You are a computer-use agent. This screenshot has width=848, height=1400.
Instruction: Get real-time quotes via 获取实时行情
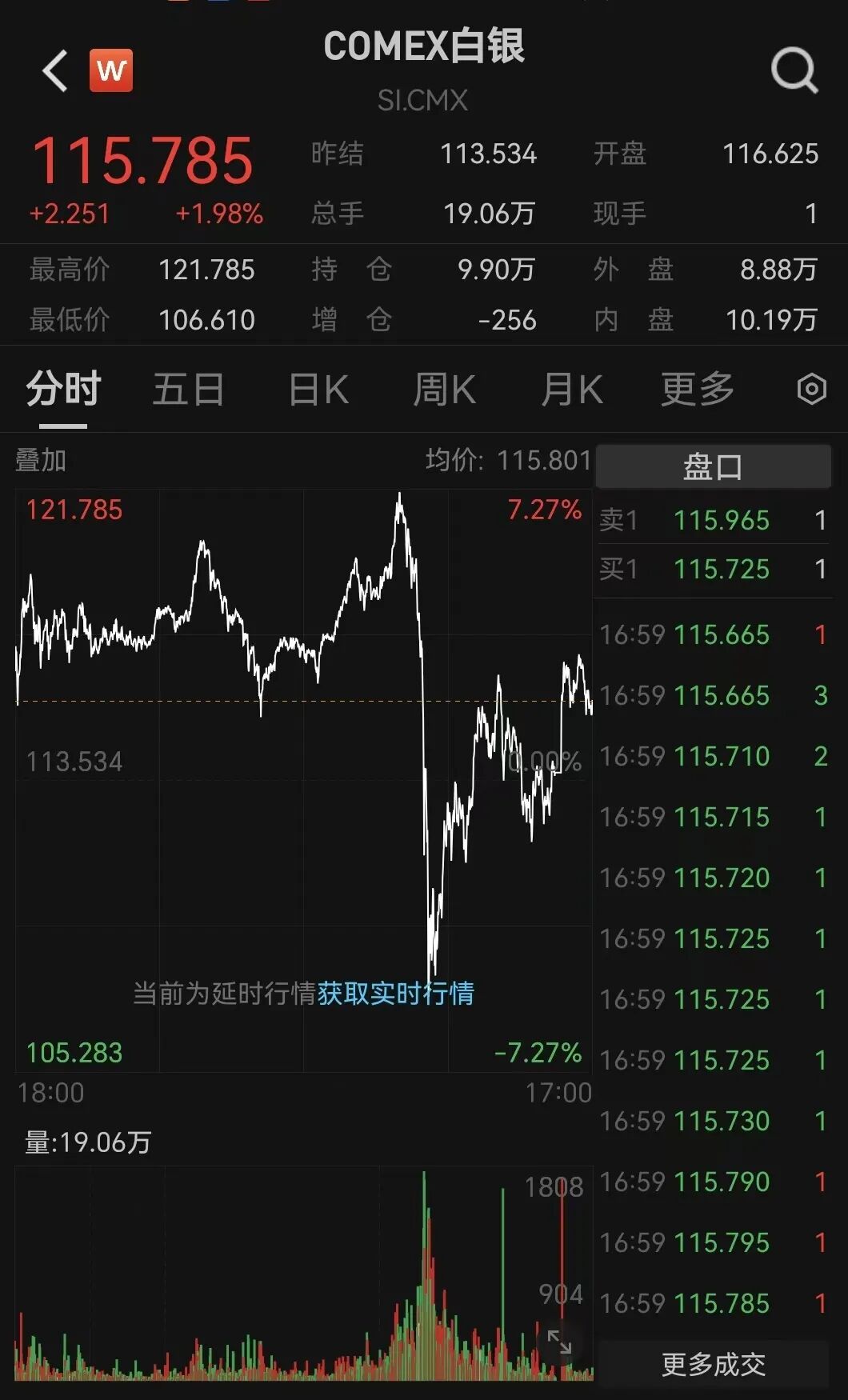395,994
